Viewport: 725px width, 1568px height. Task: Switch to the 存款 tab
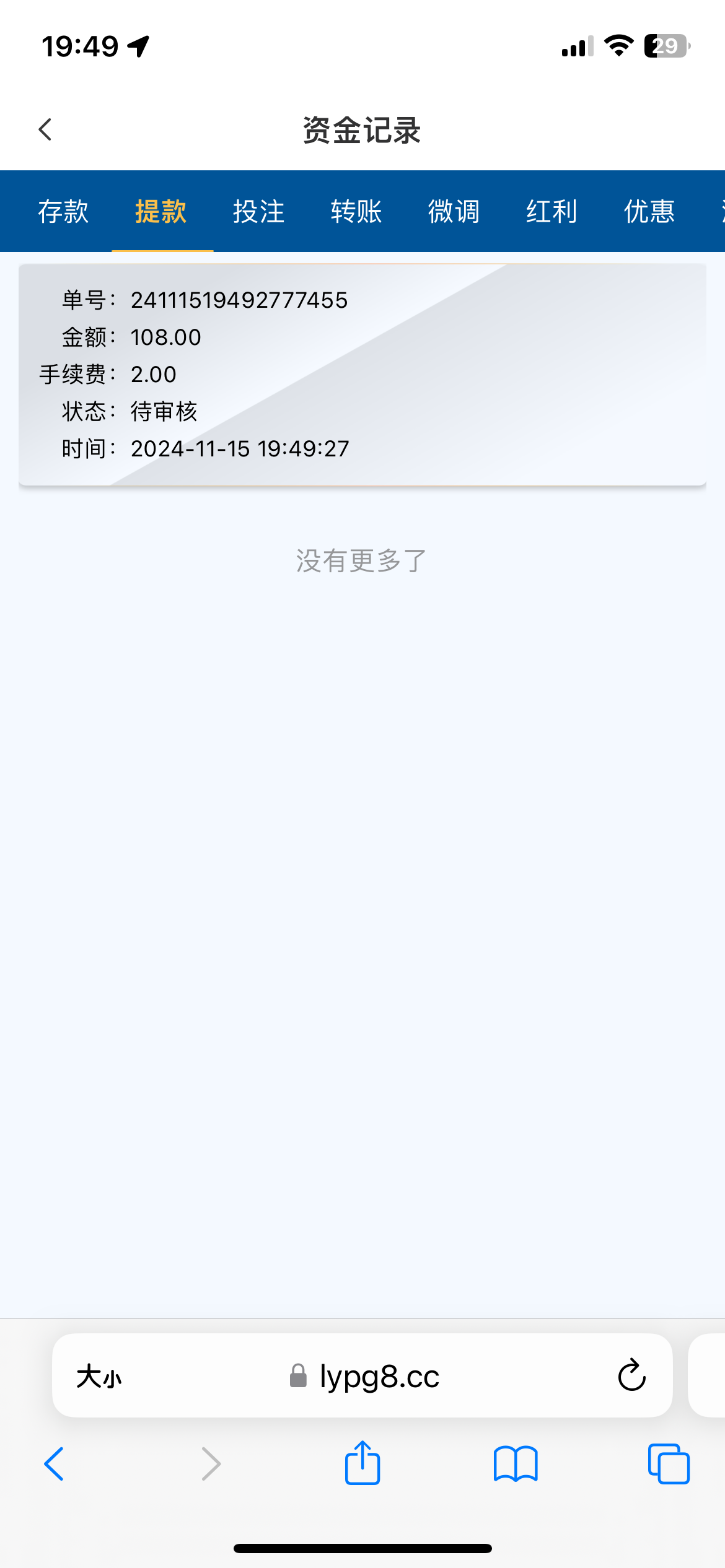(x=63, y=212)
